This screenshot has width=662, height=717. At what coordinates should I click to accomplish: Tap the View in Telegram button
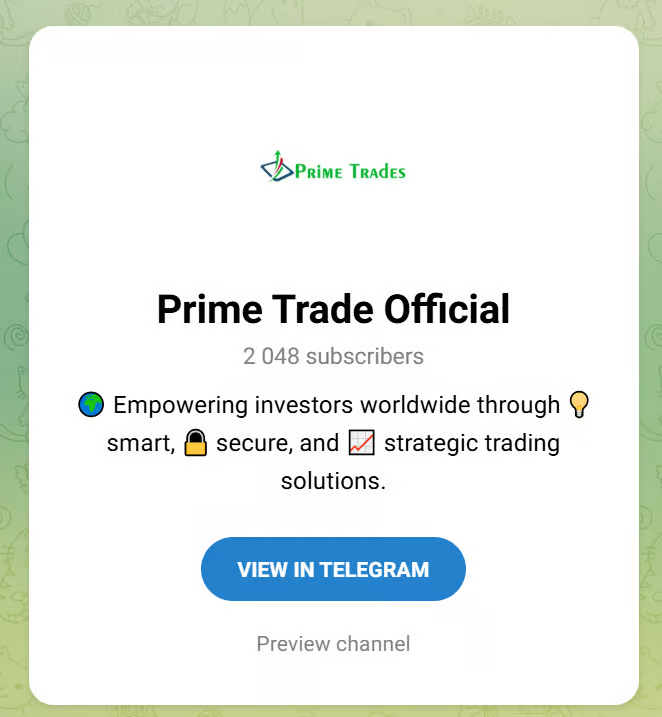click(x=333, y=569)
